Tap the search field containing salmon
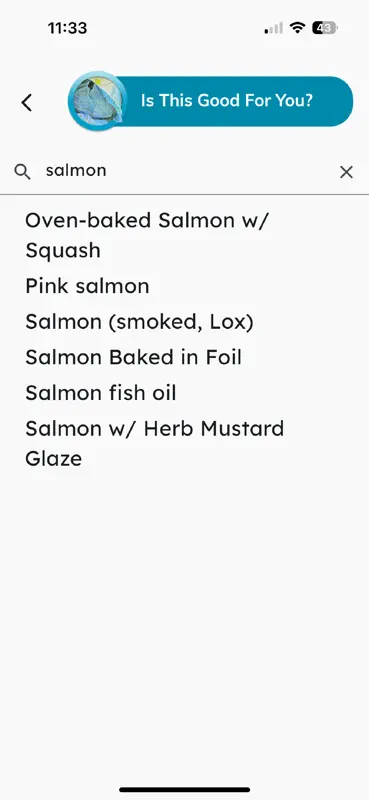This screenshot has width=369, height=800. 184,171
